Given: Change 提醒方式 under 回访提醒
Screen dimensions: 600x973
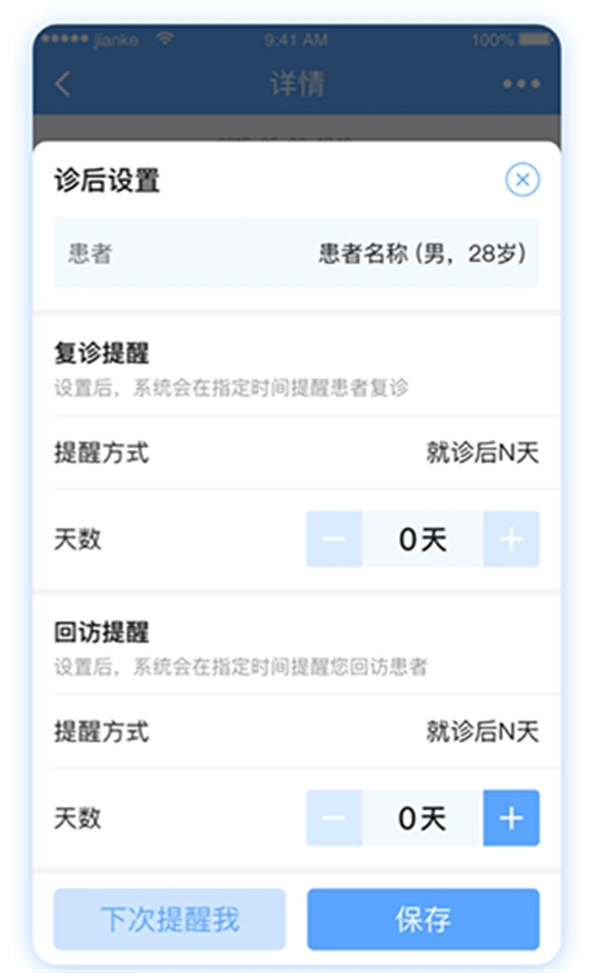Looking at the screenshot, I should (x=482, y=731).
